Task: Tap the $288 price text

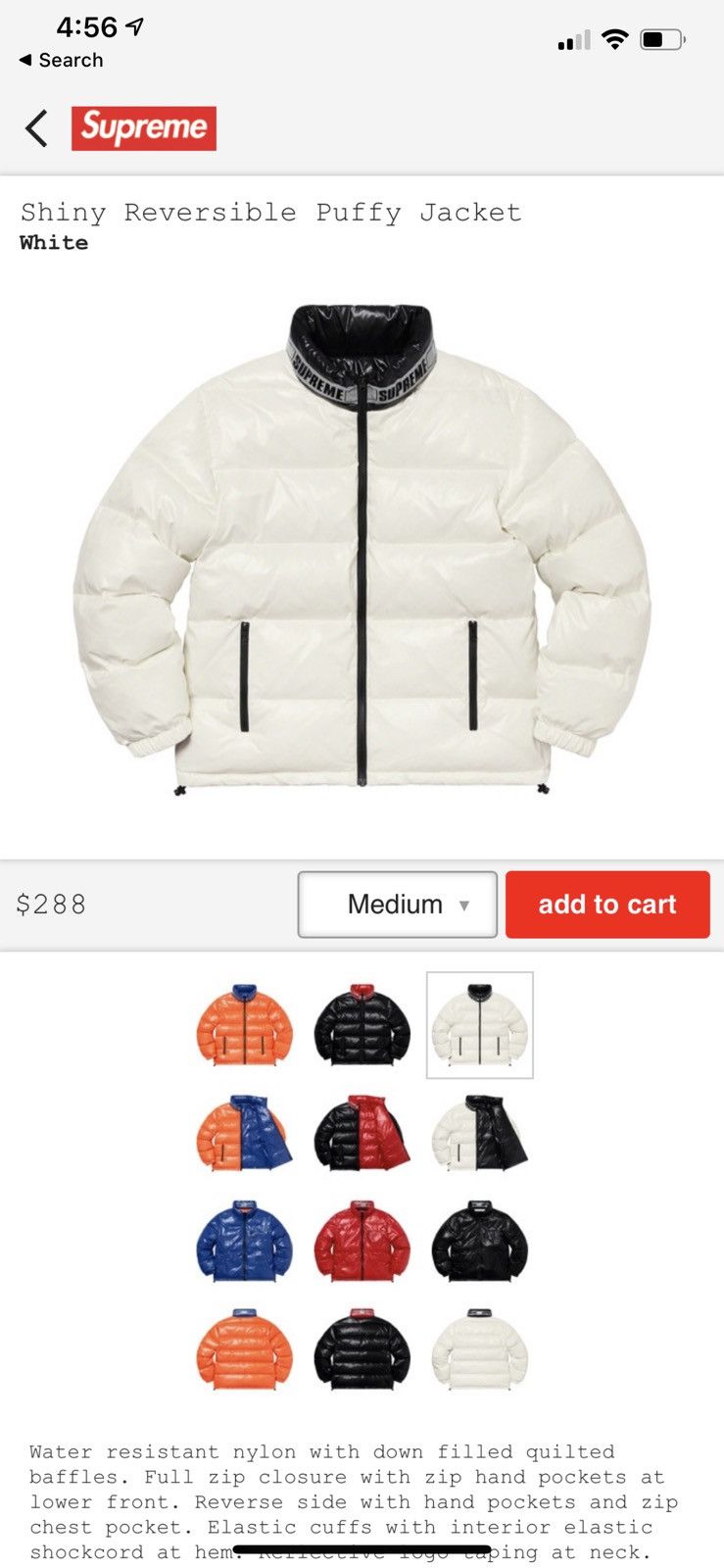Action: click(x=51, y=904)
